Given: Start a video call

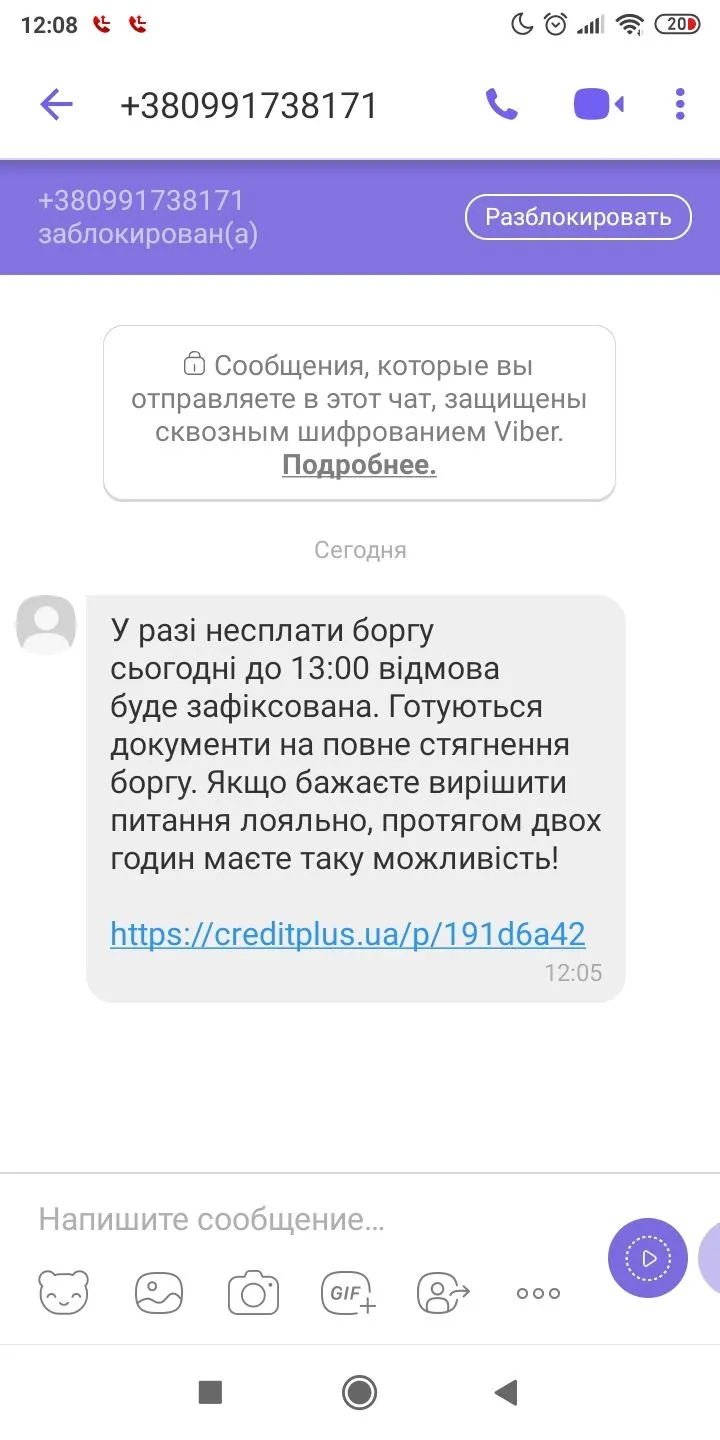Looking at the screenshot, I should click(598, 105).
